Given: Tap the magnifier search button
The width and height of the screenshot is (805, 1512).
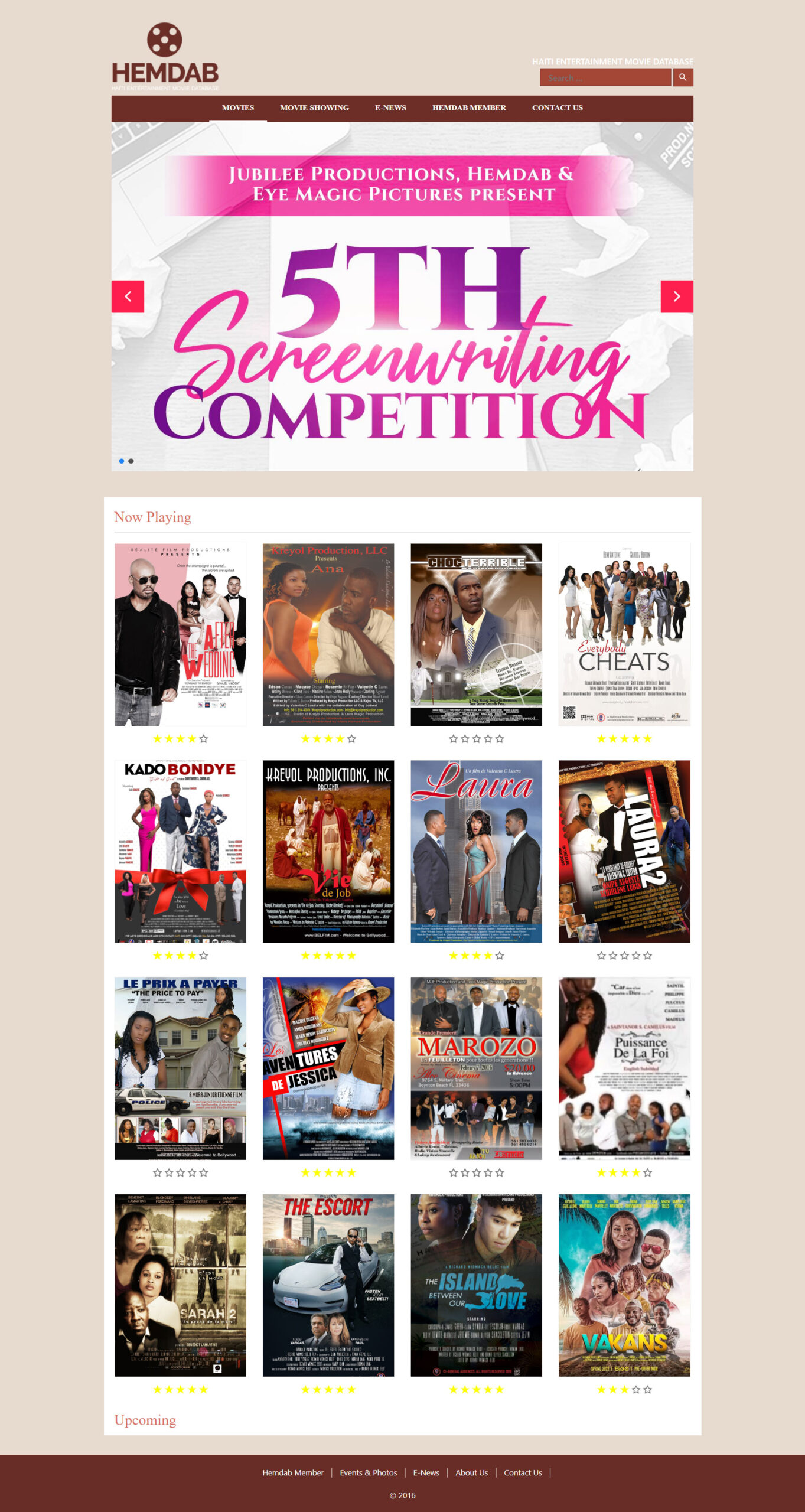Looking at the screenshot, I should click(683, 77).
